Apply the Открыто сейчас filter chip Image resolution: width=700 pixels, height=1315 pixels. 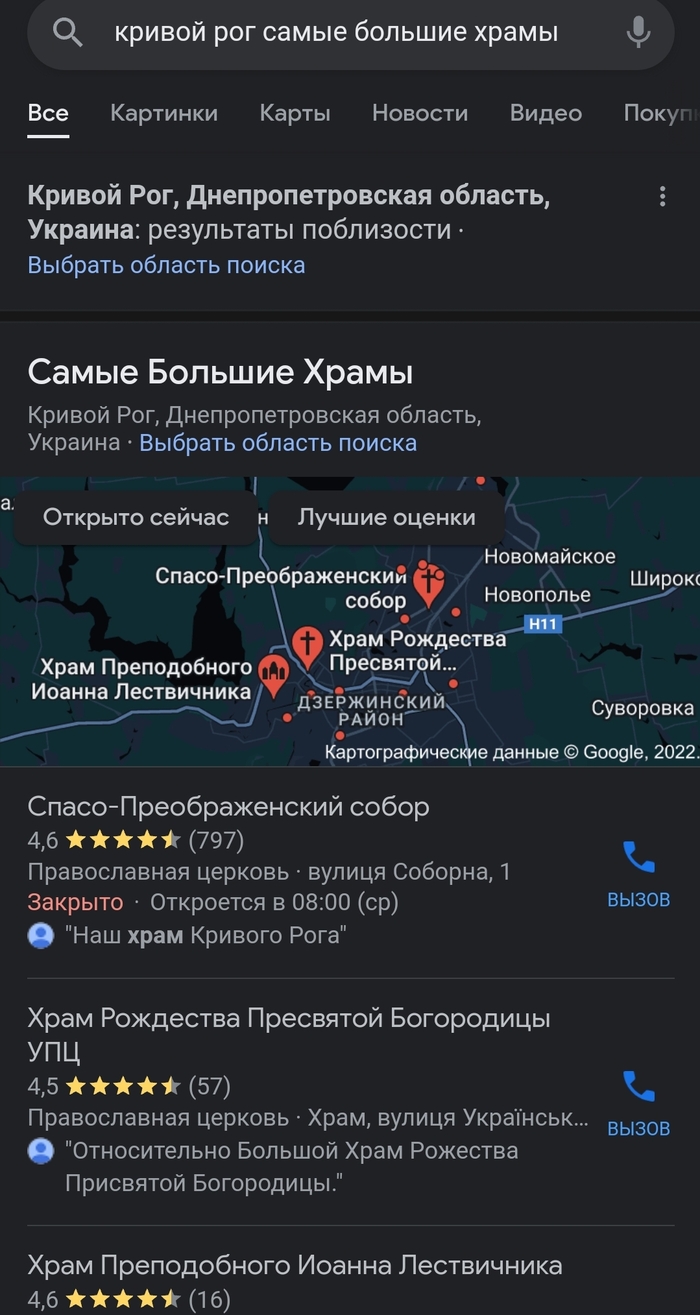pyautogui.click(x=136, y=518)
